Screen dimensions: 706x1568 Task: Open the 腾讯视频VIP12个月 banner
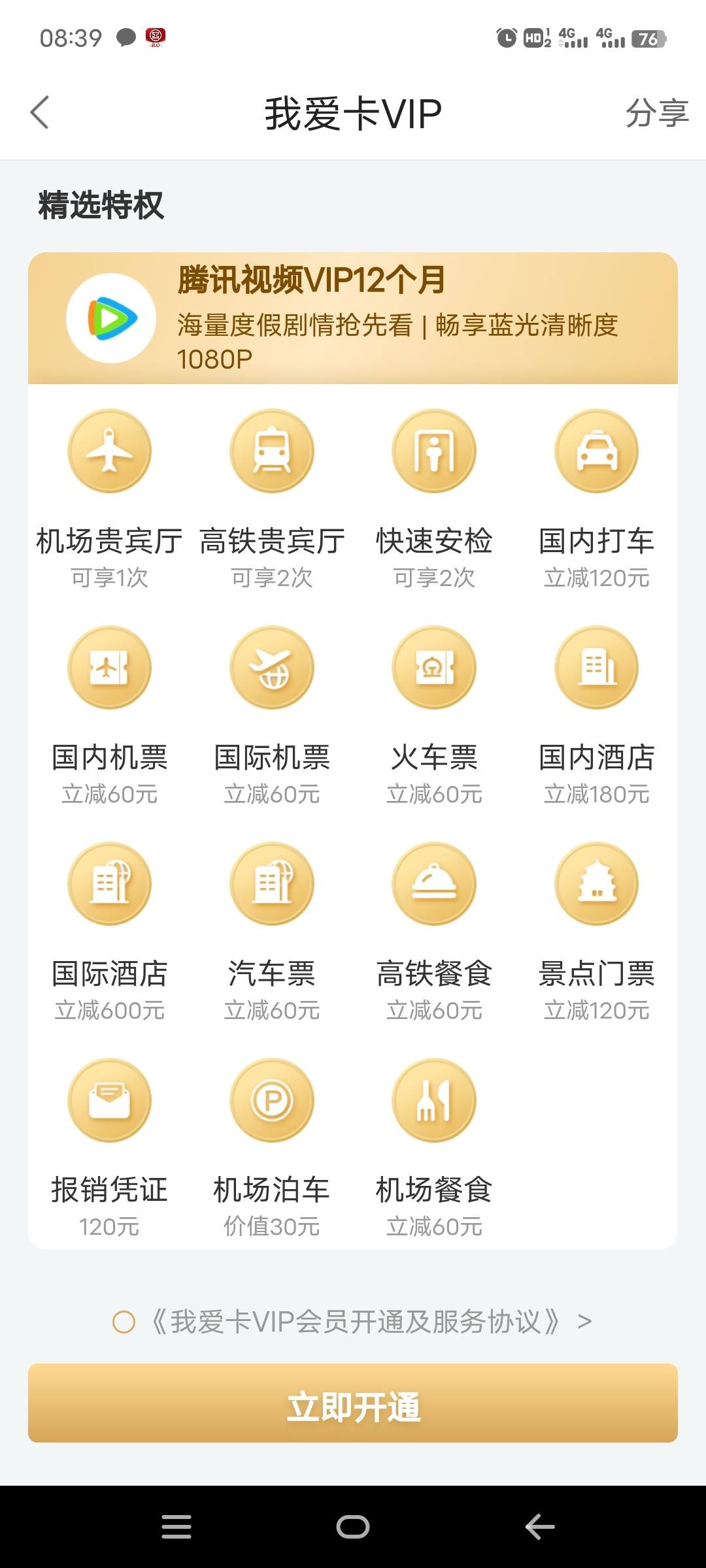click(353, 318)
